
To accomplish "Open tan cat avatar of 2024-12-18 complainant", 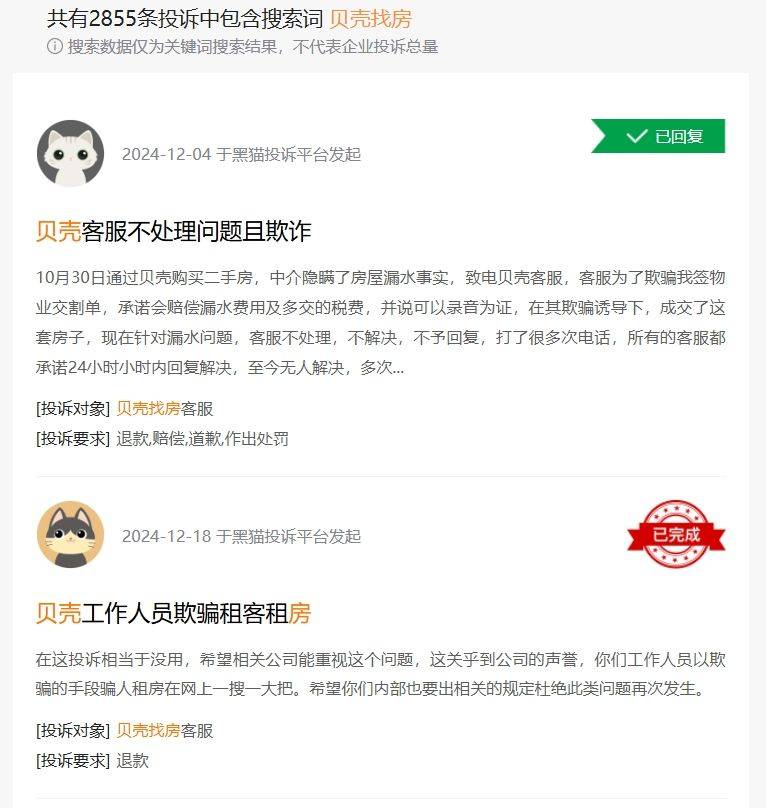I will (70, 535).
